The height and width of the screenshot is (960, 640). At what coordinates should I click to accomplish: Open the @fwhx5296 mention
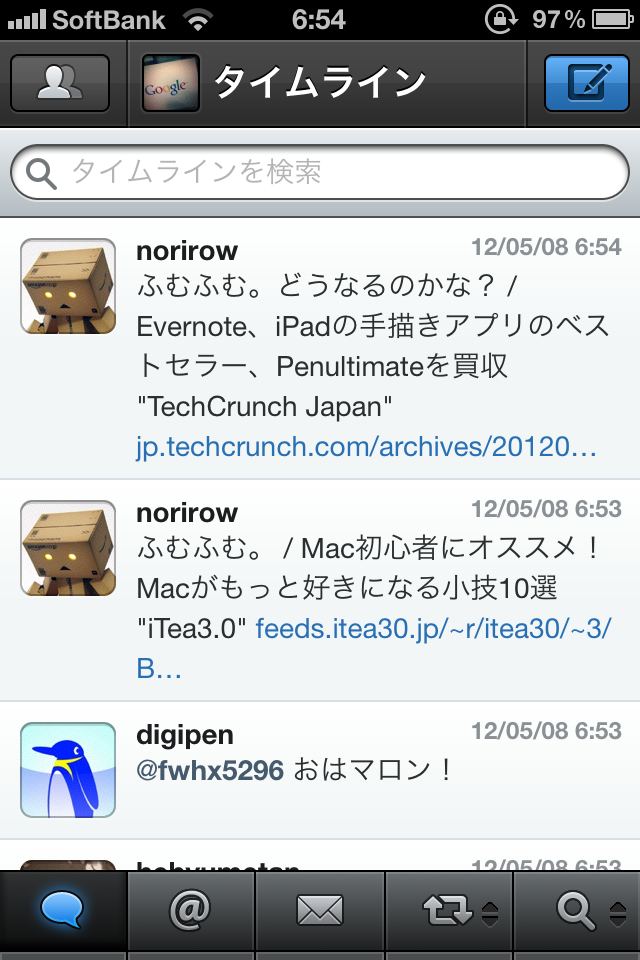click(x=210, y=770)
